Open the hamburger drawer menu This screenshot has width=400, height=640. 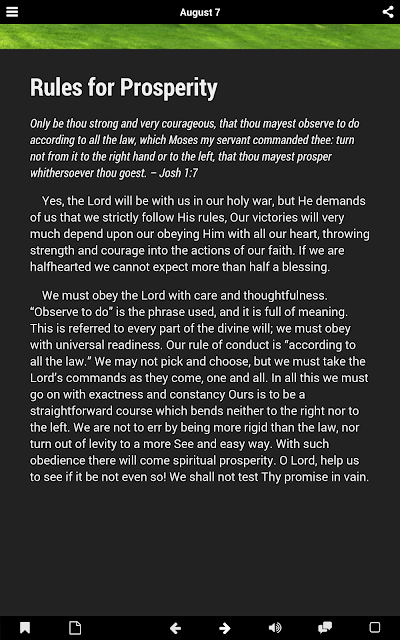pos(12,12)
